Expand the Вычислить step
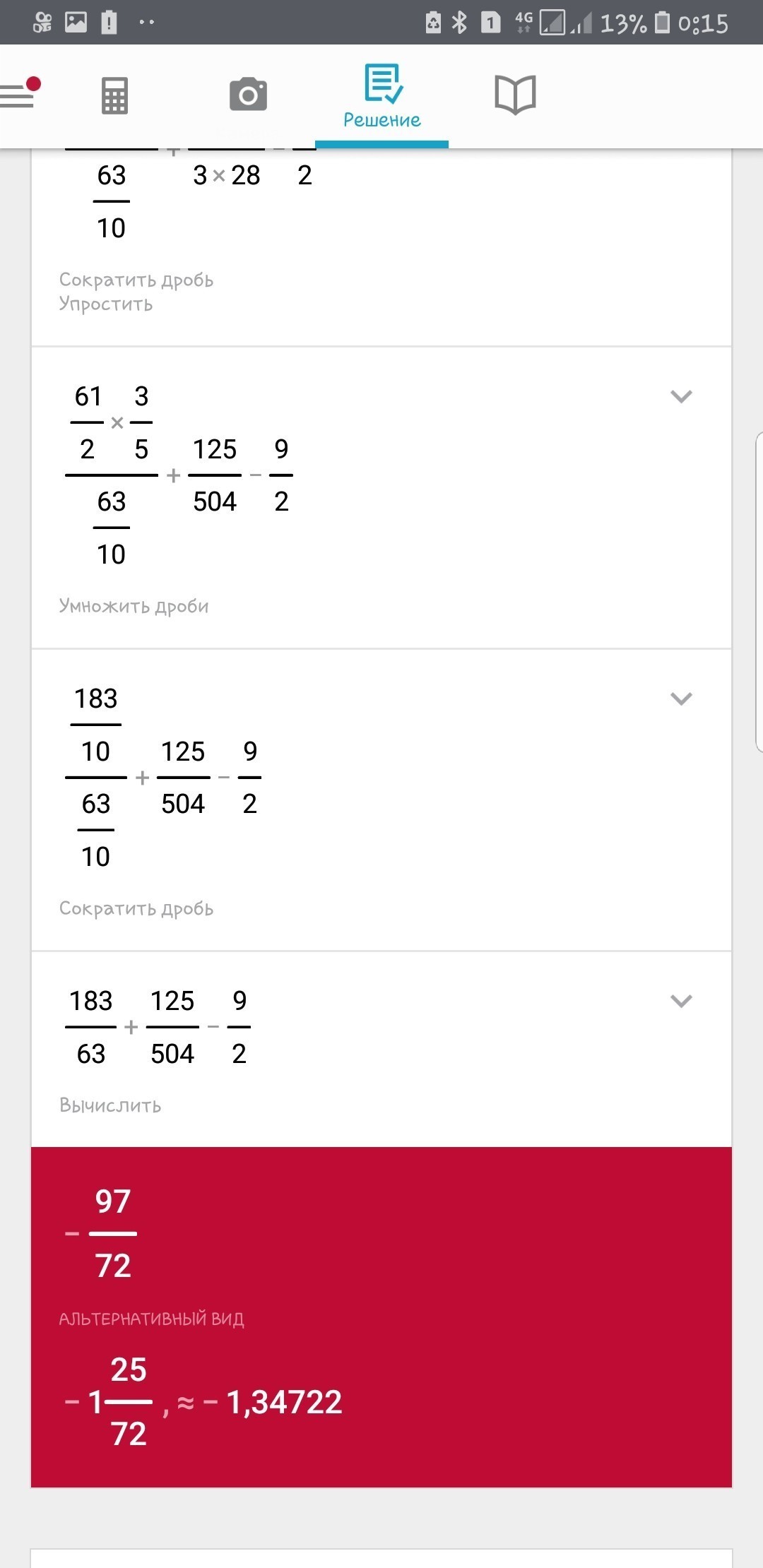Screen dimensions: 763x1568 pos(680,1001)
